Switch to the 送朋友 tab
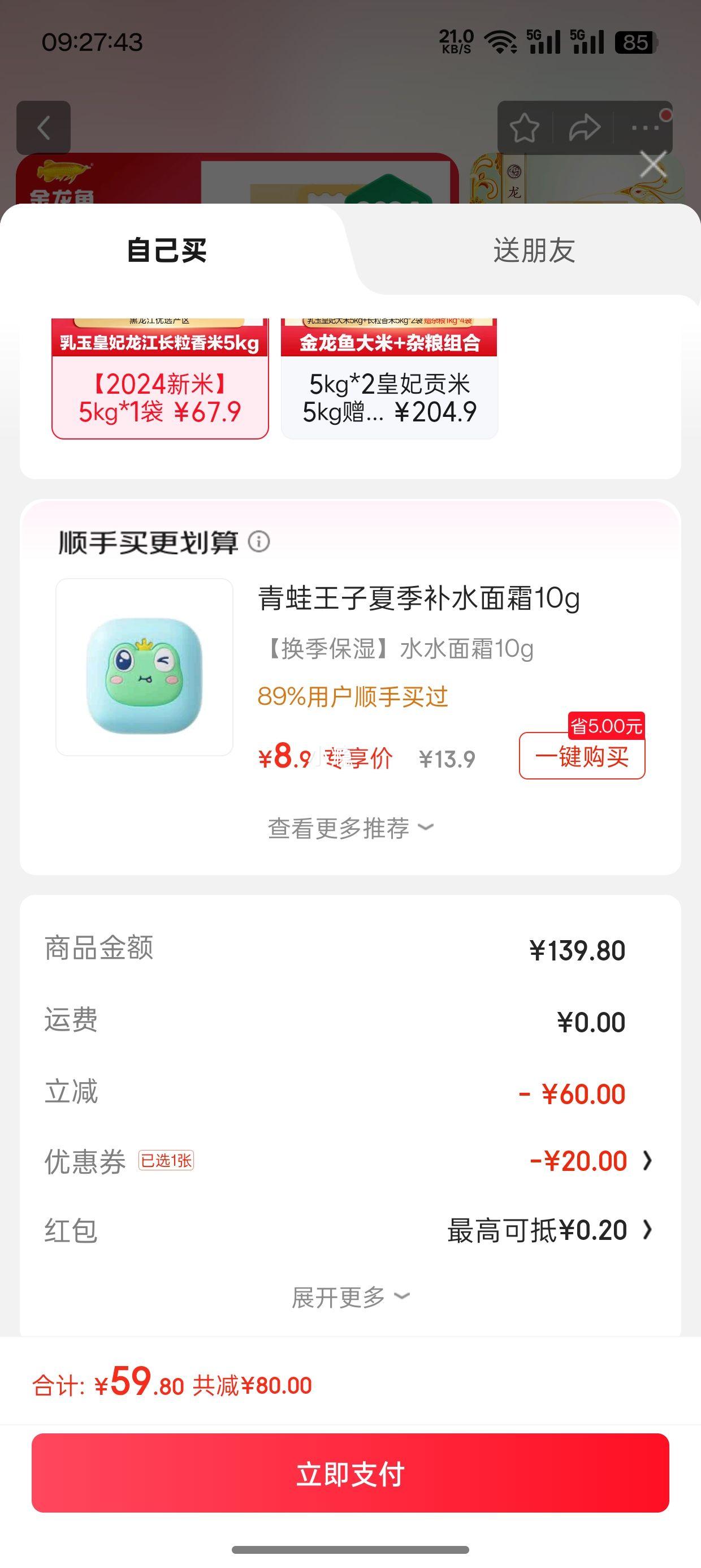The height and width of the screenshot is (1568, 701). click(534, 248)
